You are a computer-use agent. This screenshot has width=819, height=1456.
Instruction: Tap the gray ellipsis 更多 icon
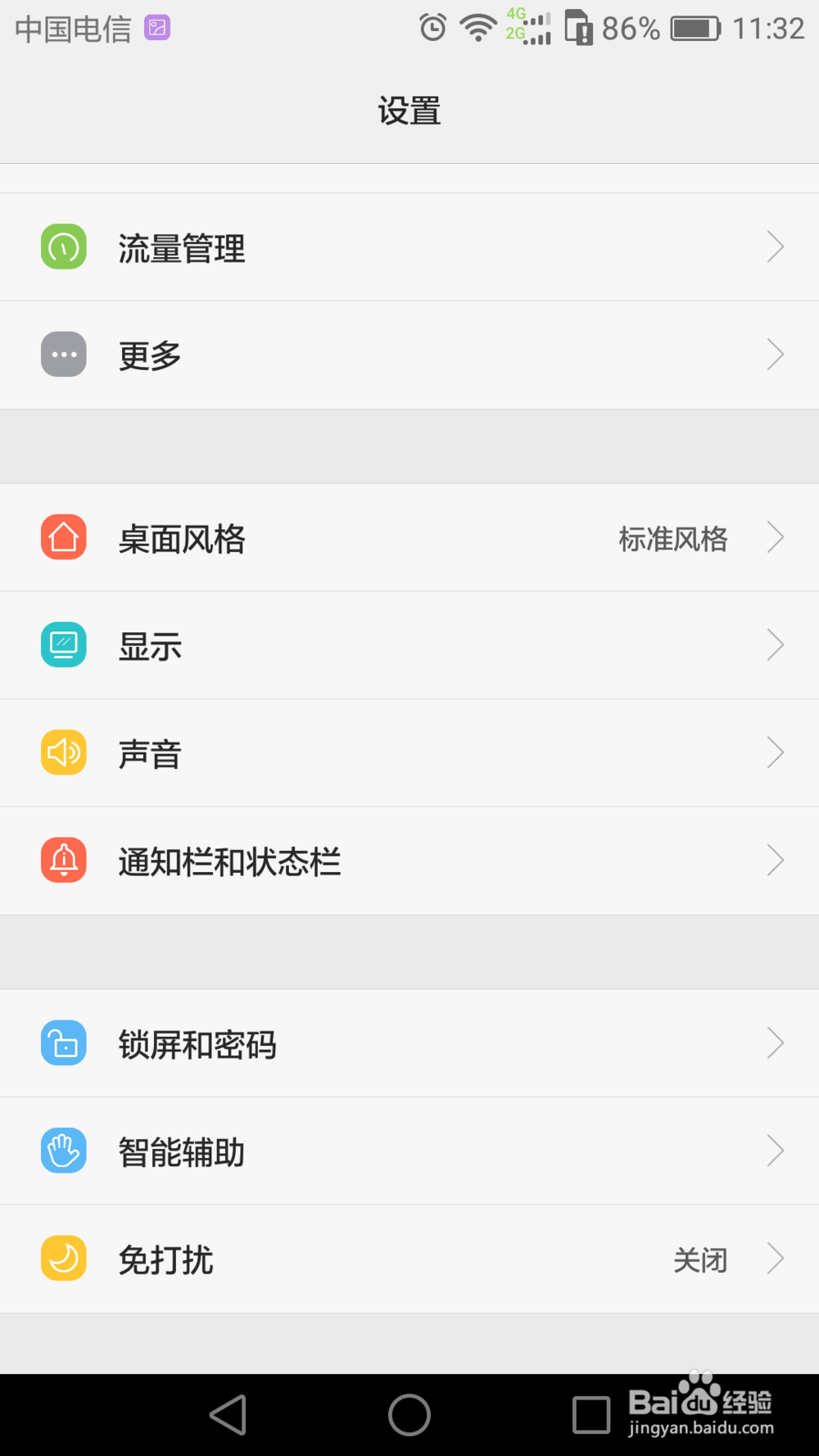click(x=63, y=354)
